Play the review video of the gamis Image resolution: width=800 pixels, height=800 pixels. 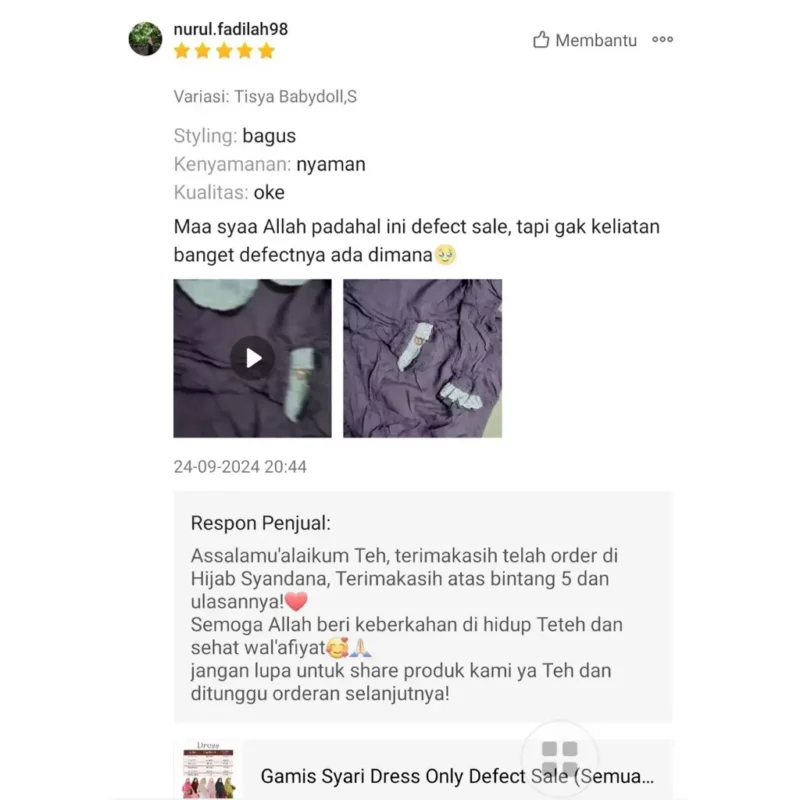(253, 358)
